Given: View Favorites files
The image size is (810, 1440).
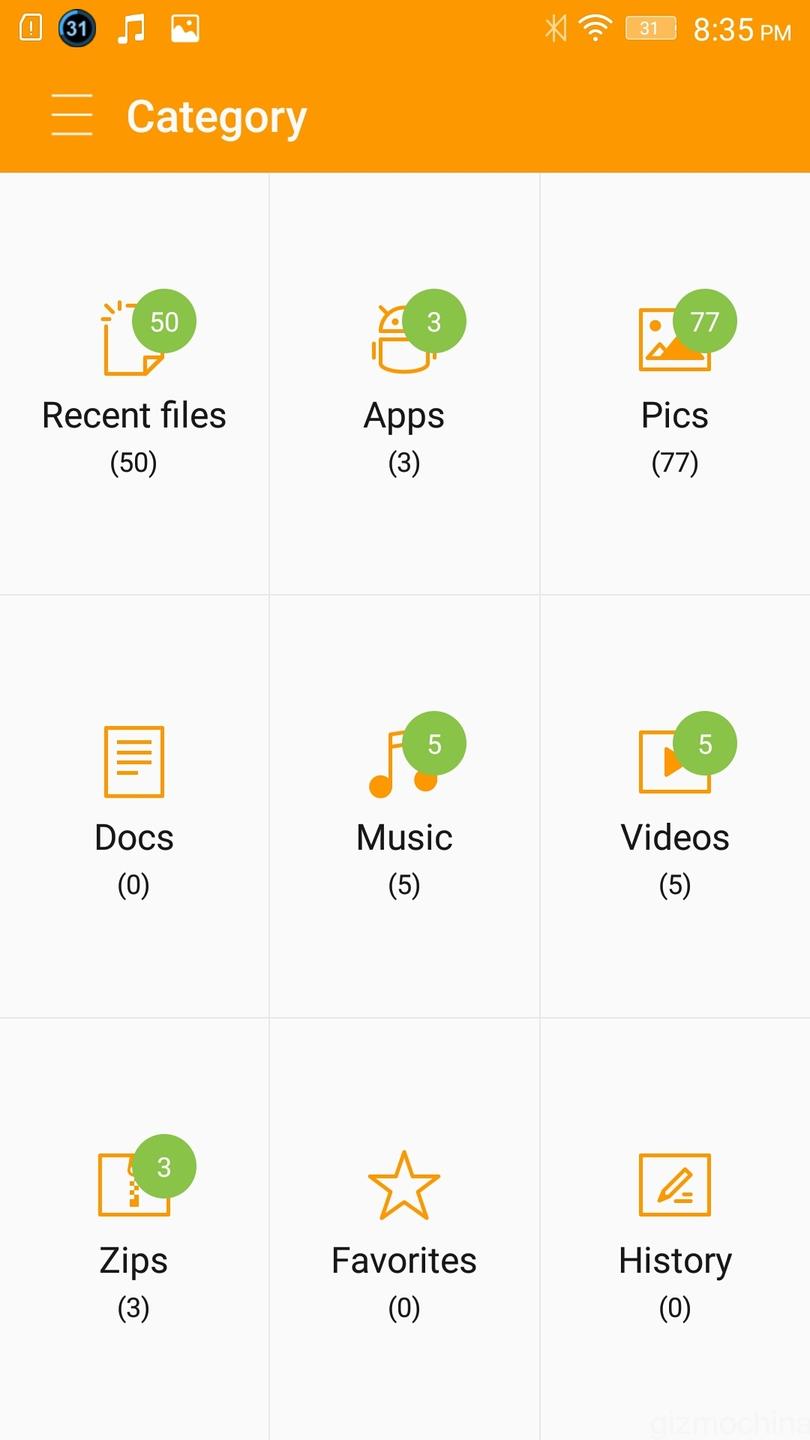Looking at the screenshot, I should pyautogui.click(x=404, y=1230).
